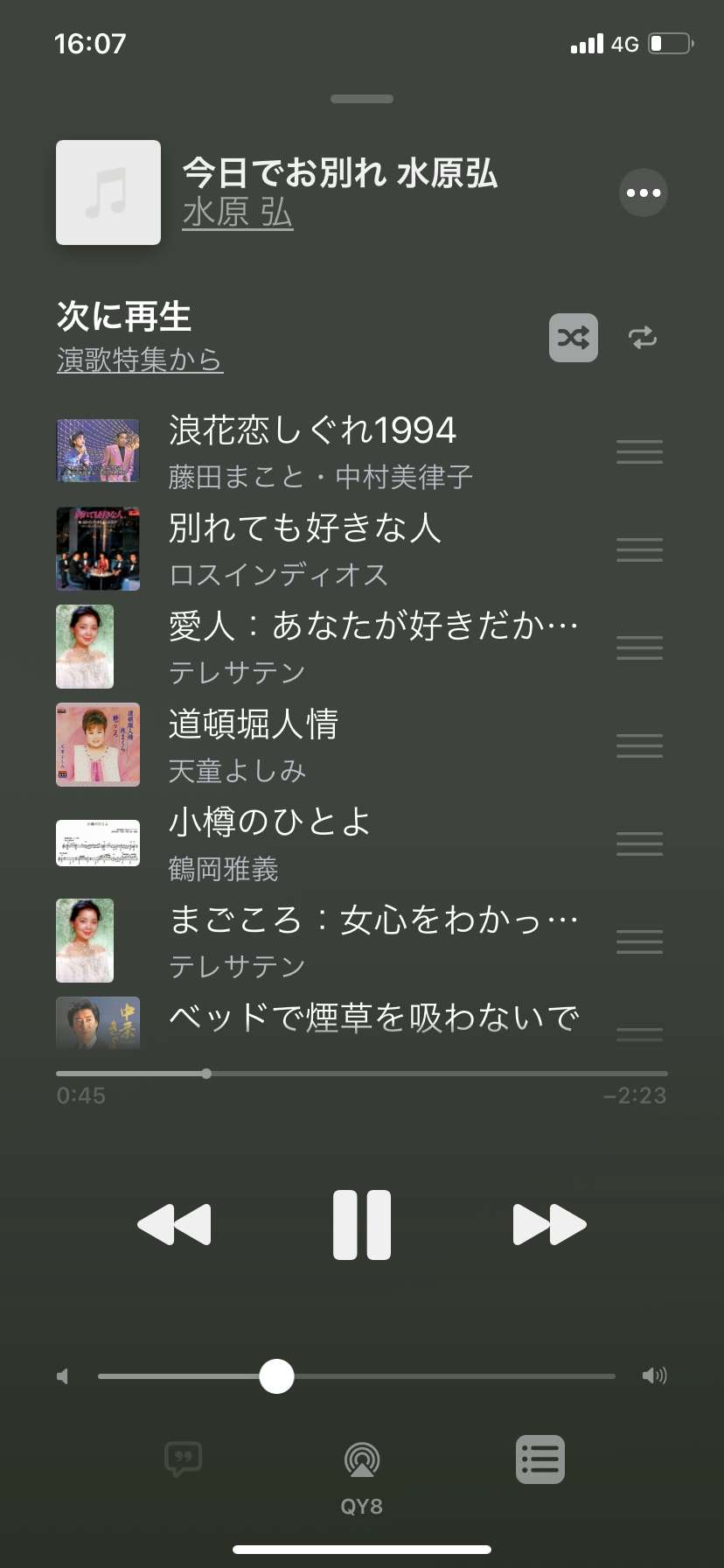The height and width of the screenshot is (1568, 724).
Task: Skip to the next track
Action: [x=549, y=1224]
